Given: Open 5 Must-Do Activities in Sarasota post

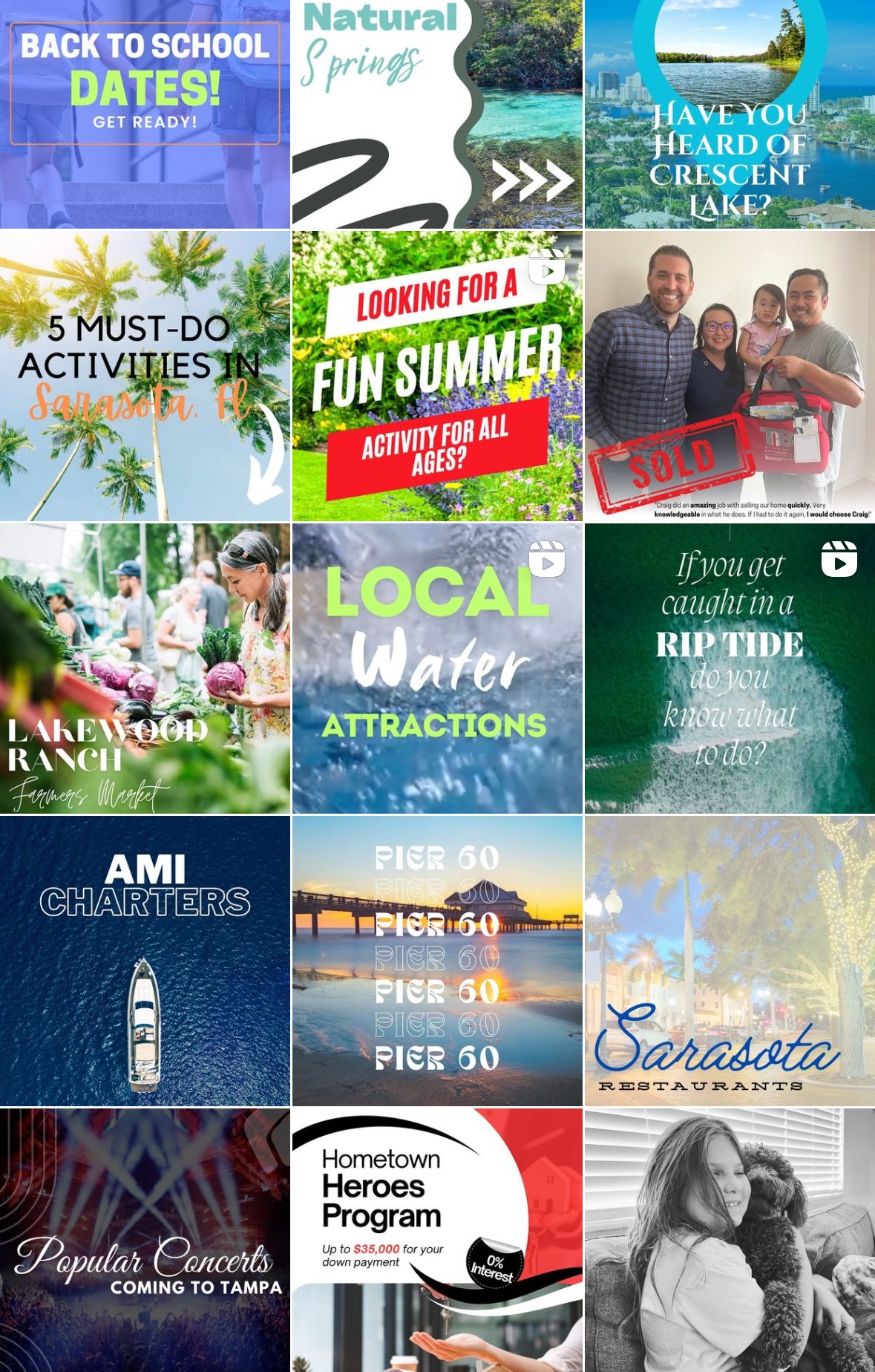Looking at the screenshot, I should pos(145,376).
